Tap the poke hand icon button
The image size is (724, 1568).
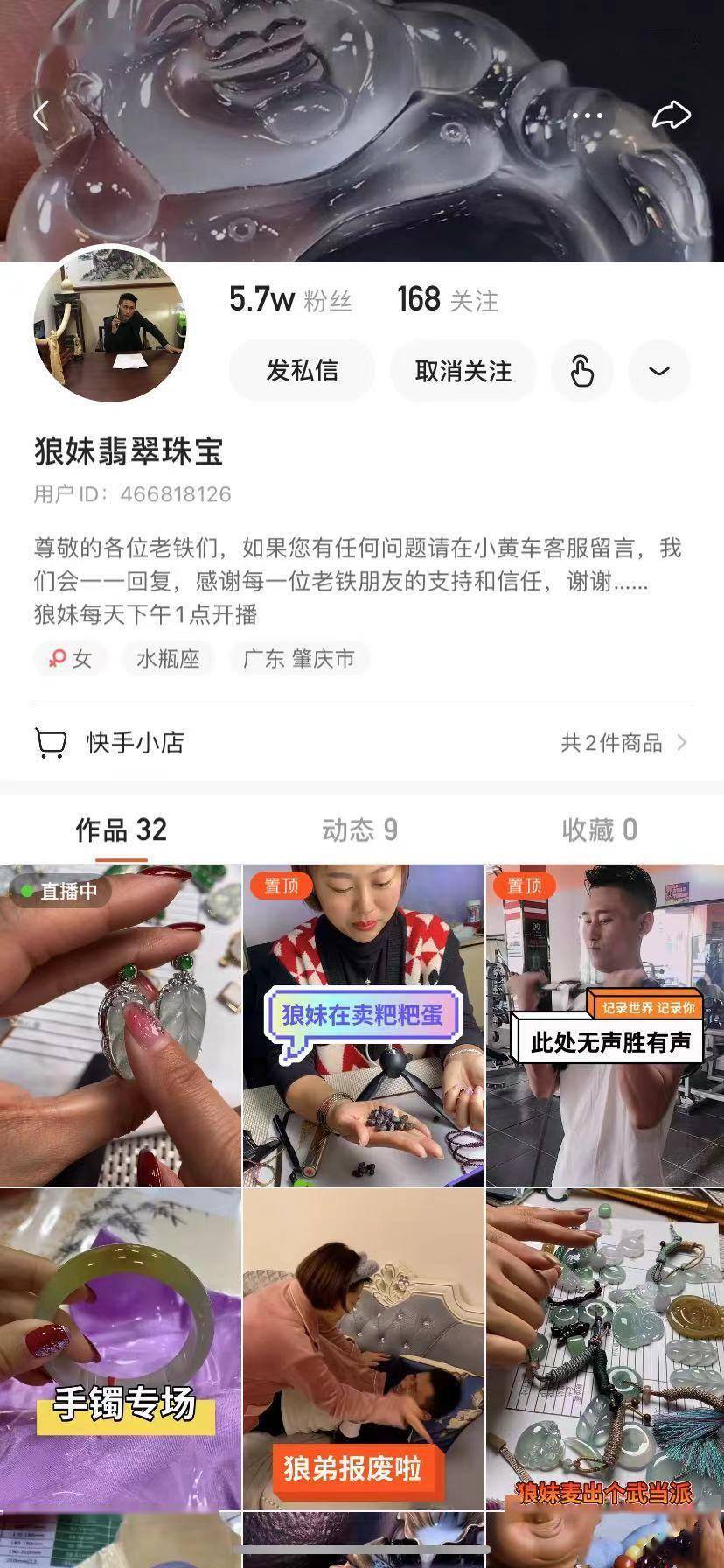pos(581,371)
